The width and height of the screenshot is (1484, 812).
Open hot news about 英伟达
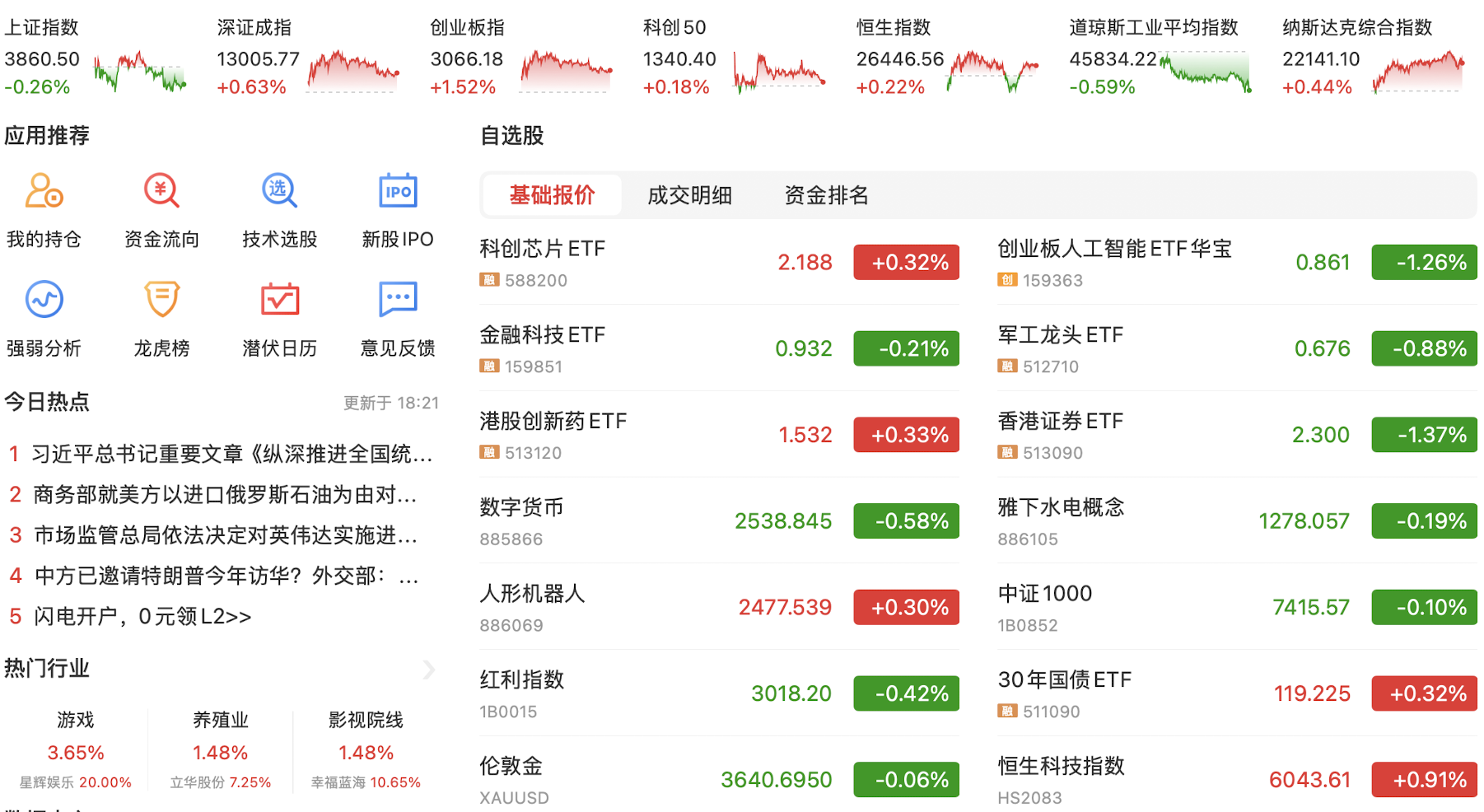pos(225,535)
